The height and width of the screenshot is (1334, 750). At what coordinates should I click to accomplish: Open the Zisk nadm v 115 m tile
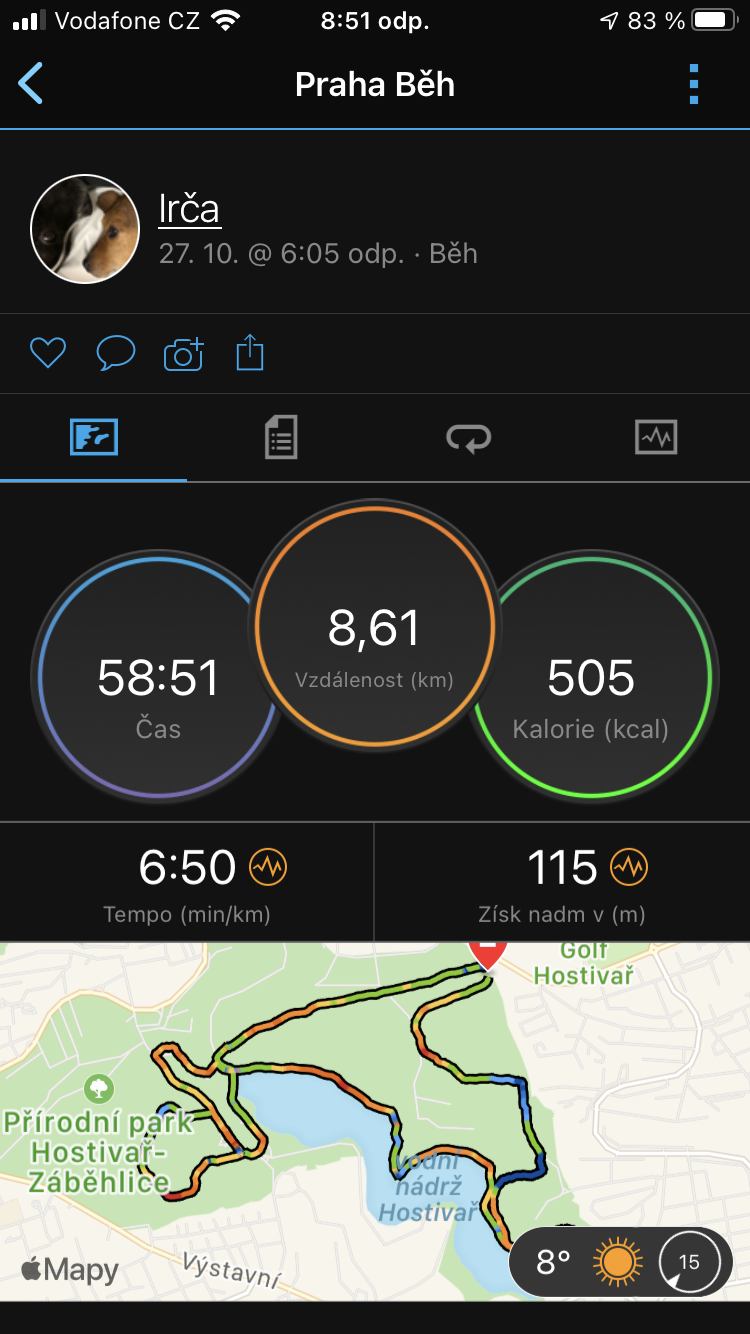point(562,882)
